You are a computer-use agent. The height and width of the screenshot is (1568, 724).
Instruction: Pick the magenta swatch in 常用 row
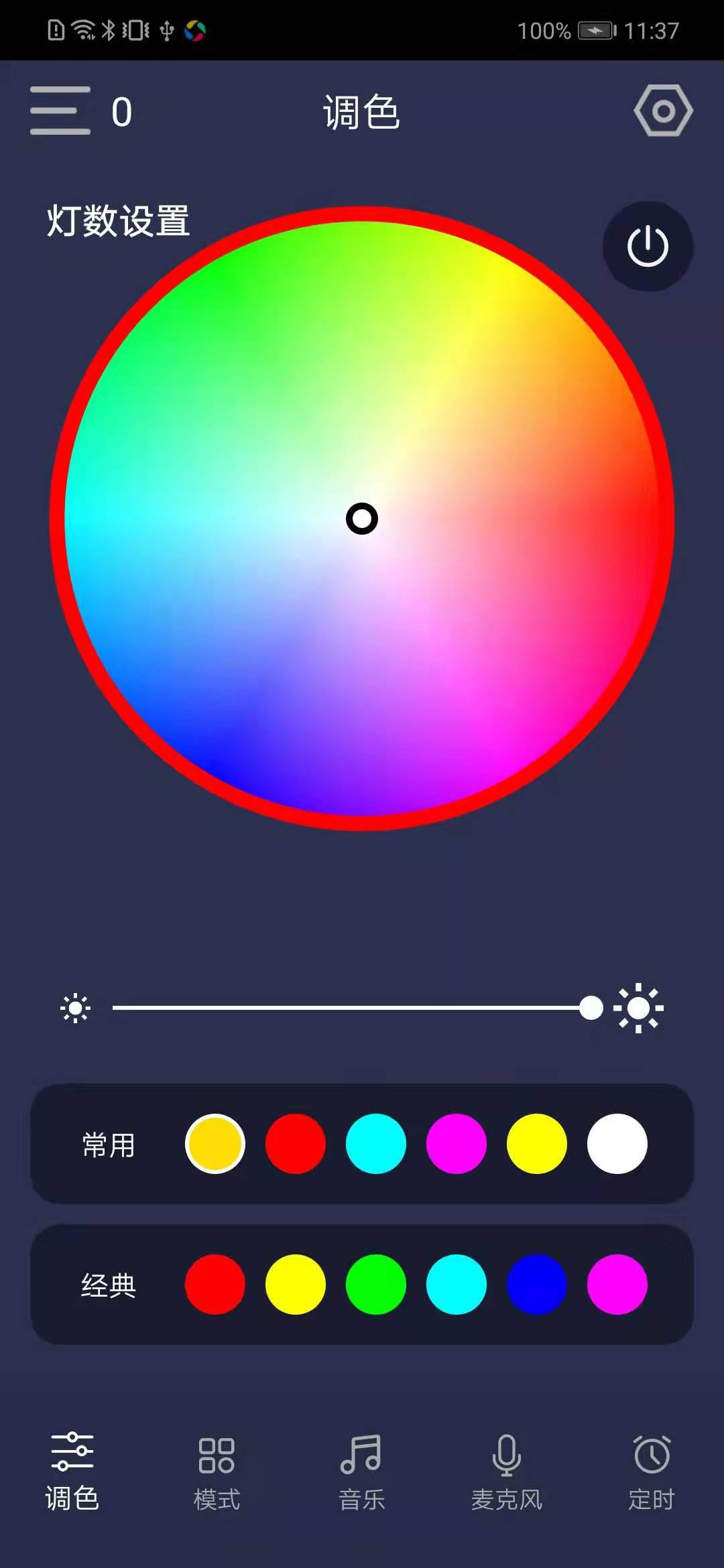tap(457, 1144)
